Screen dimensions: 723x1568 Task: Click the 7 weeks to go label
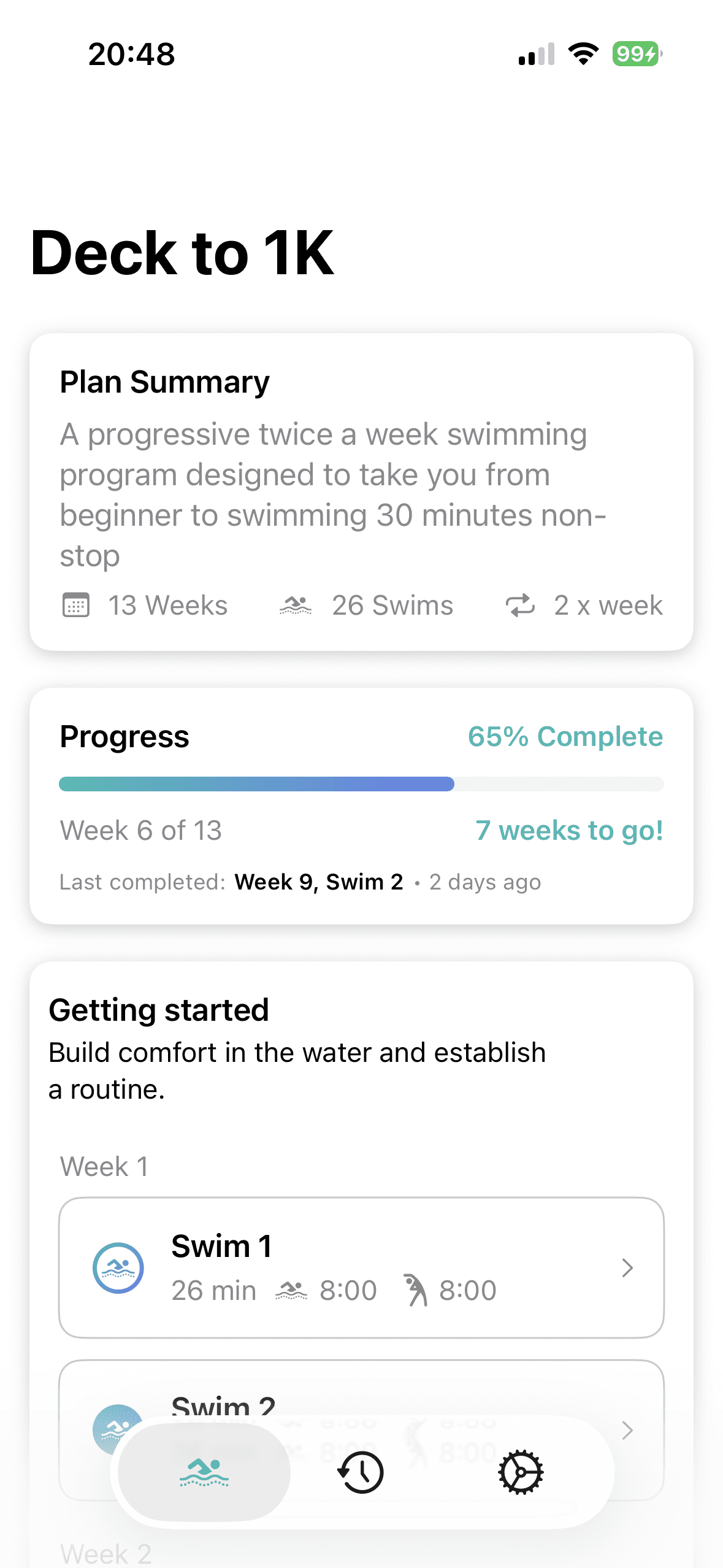(569, 831)
